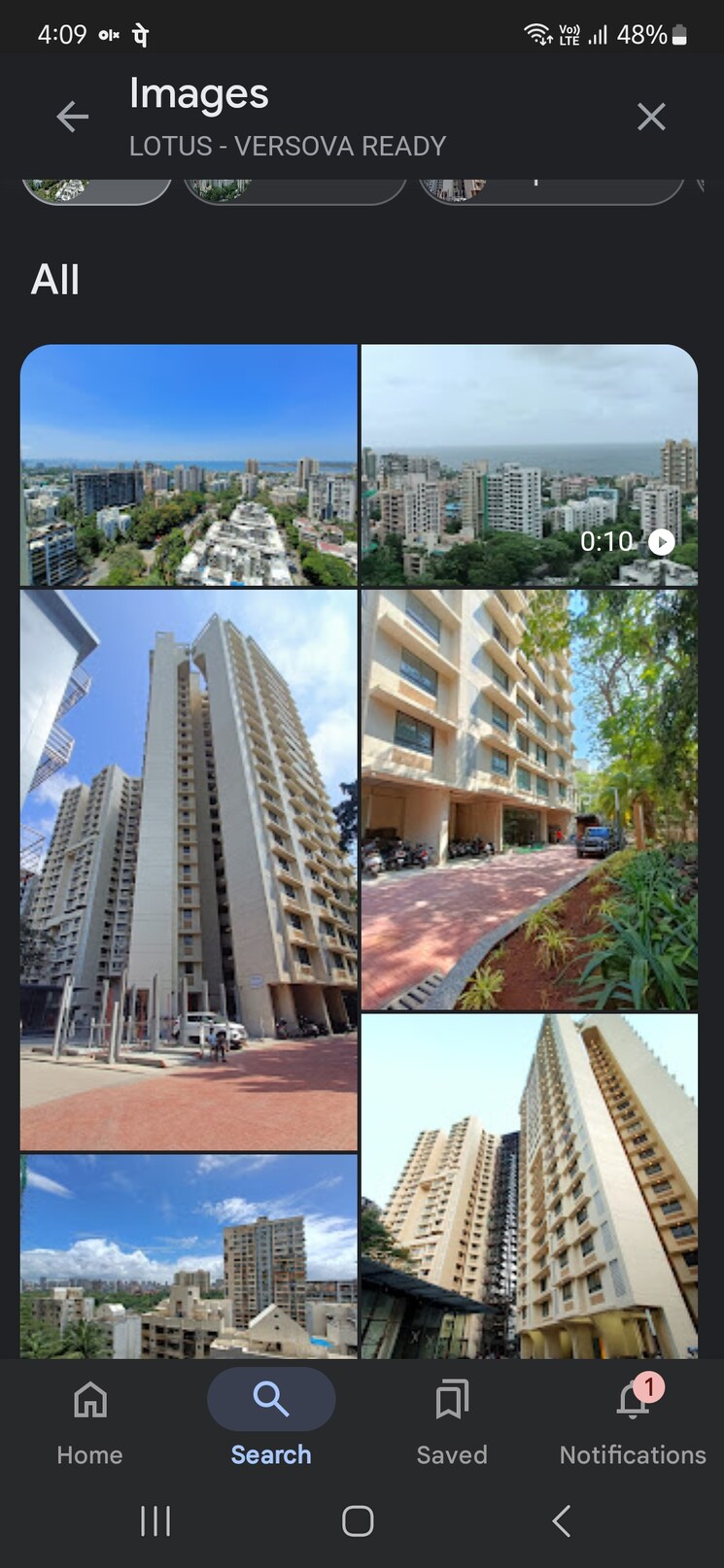724x1568 pixels.
Task: Play the 0:10 skyline video
Action: 530,465
